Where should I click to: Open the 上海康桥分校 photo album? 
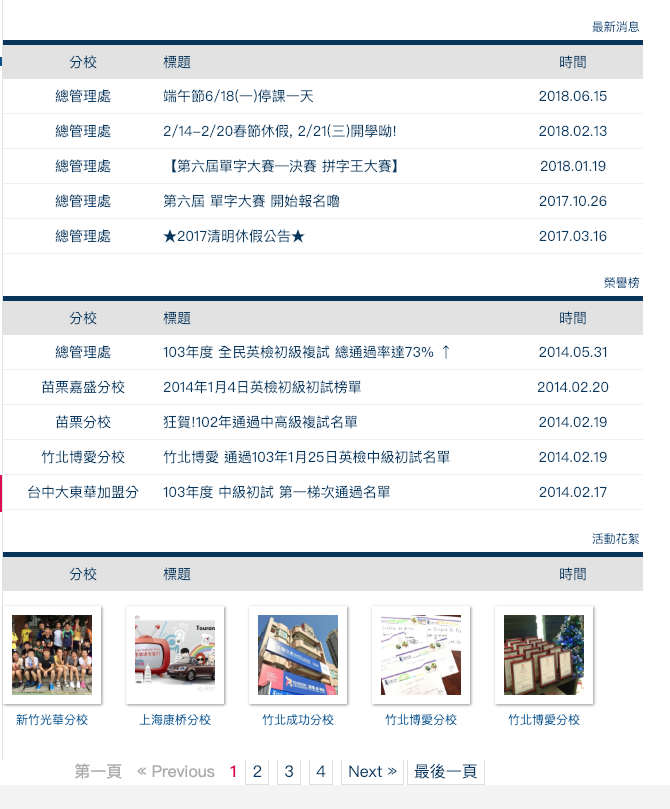point(175,655)
